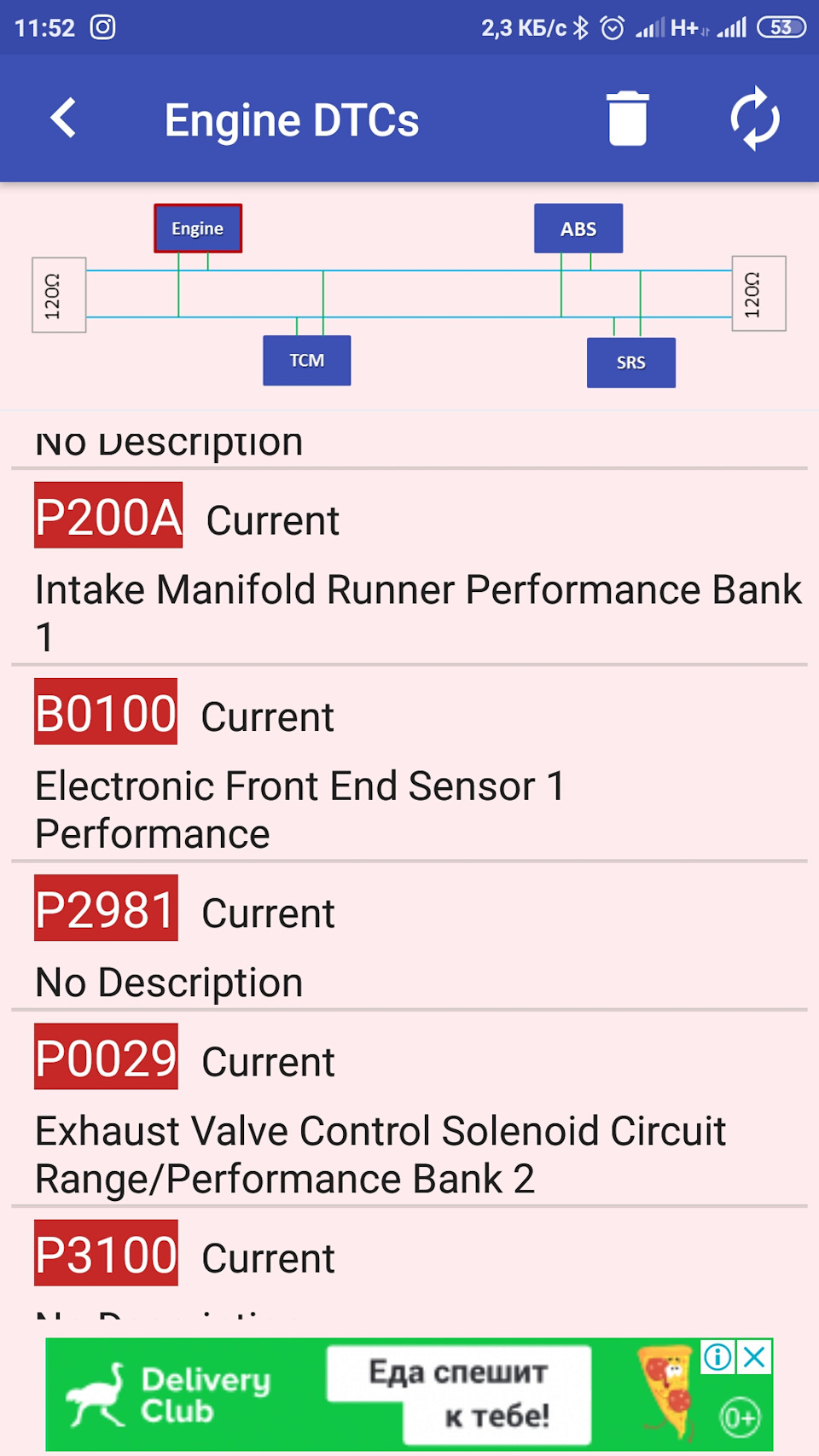View ad info icon on banner
This screenshot has width=819, height=1456.
tap(717, 1357)
